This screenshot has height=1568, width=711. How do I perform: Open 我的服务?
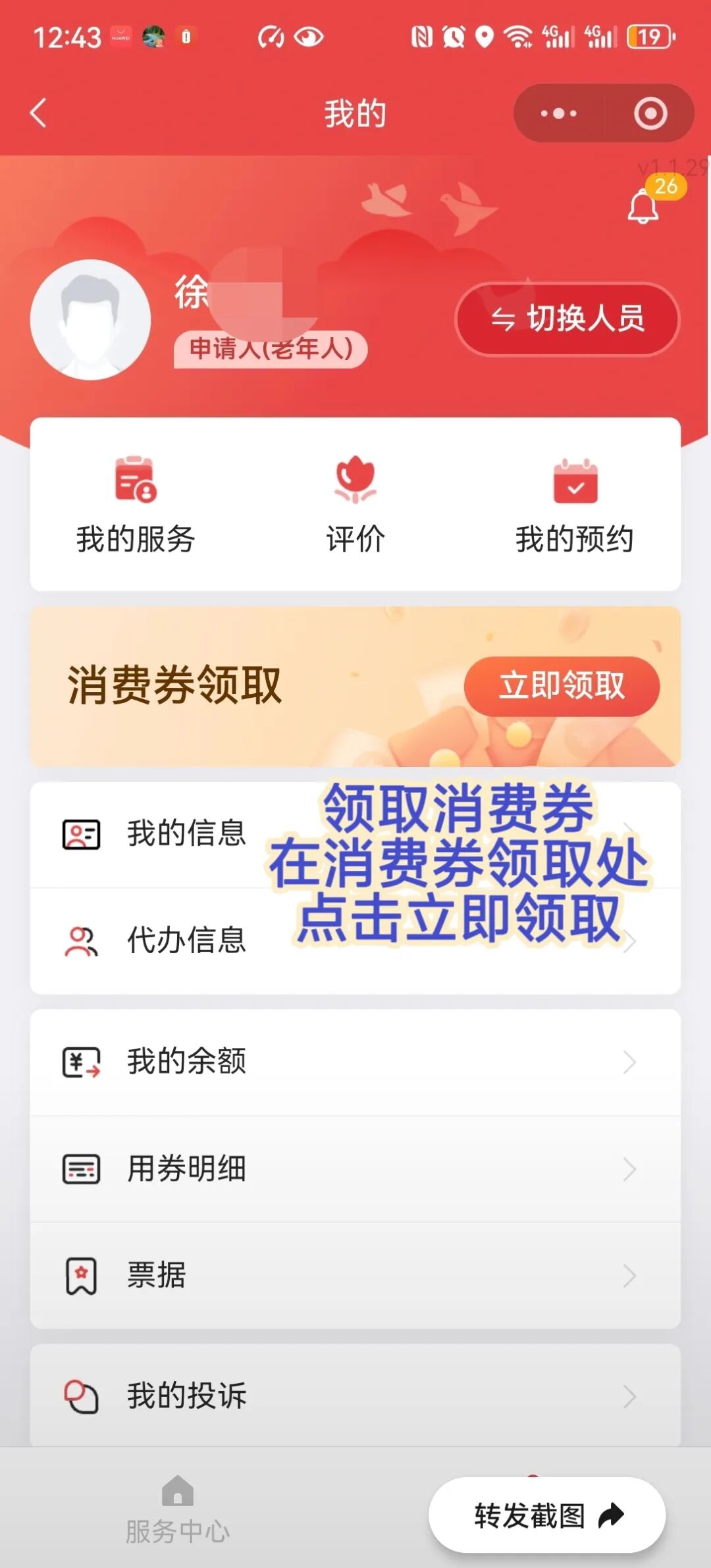(x=136, y=504)
